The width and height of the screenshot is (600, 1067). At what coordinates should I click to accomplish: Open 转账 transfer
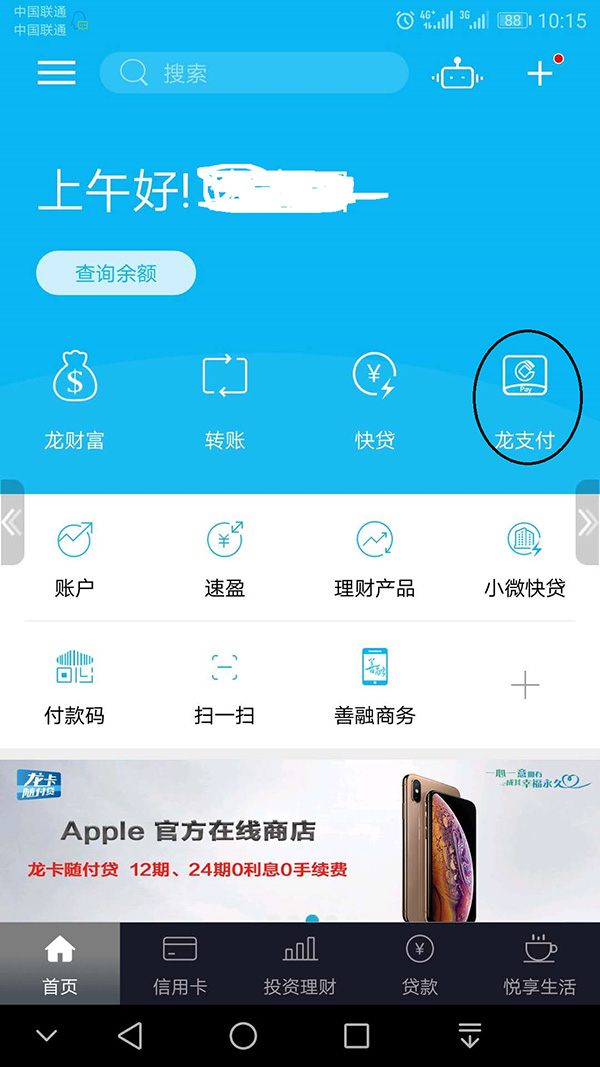pyautogui.click(x=224, y=400)
